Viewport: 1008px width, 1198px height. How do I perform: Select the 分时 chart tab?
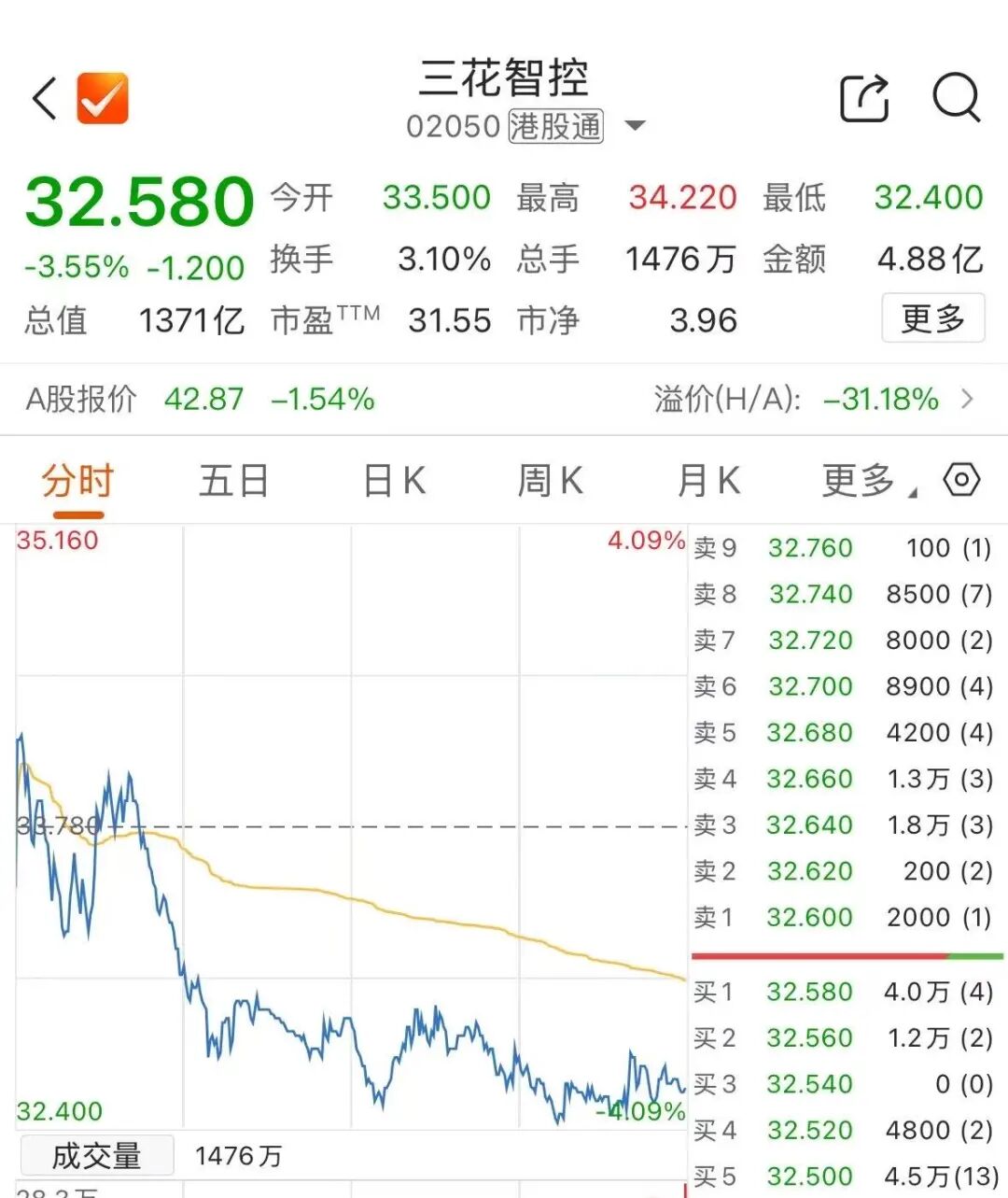click(77, 482)
